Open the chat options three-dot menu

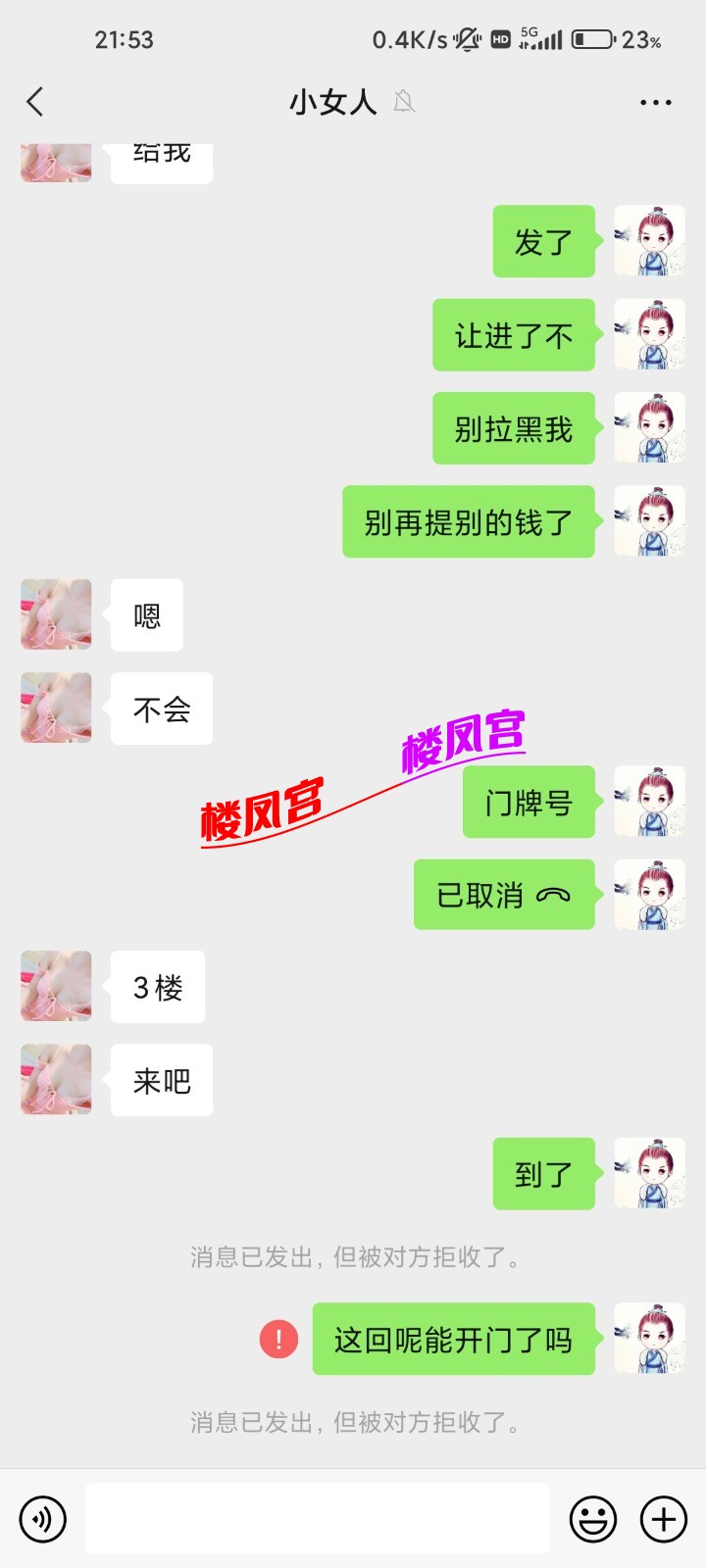(x=655, y=102)
